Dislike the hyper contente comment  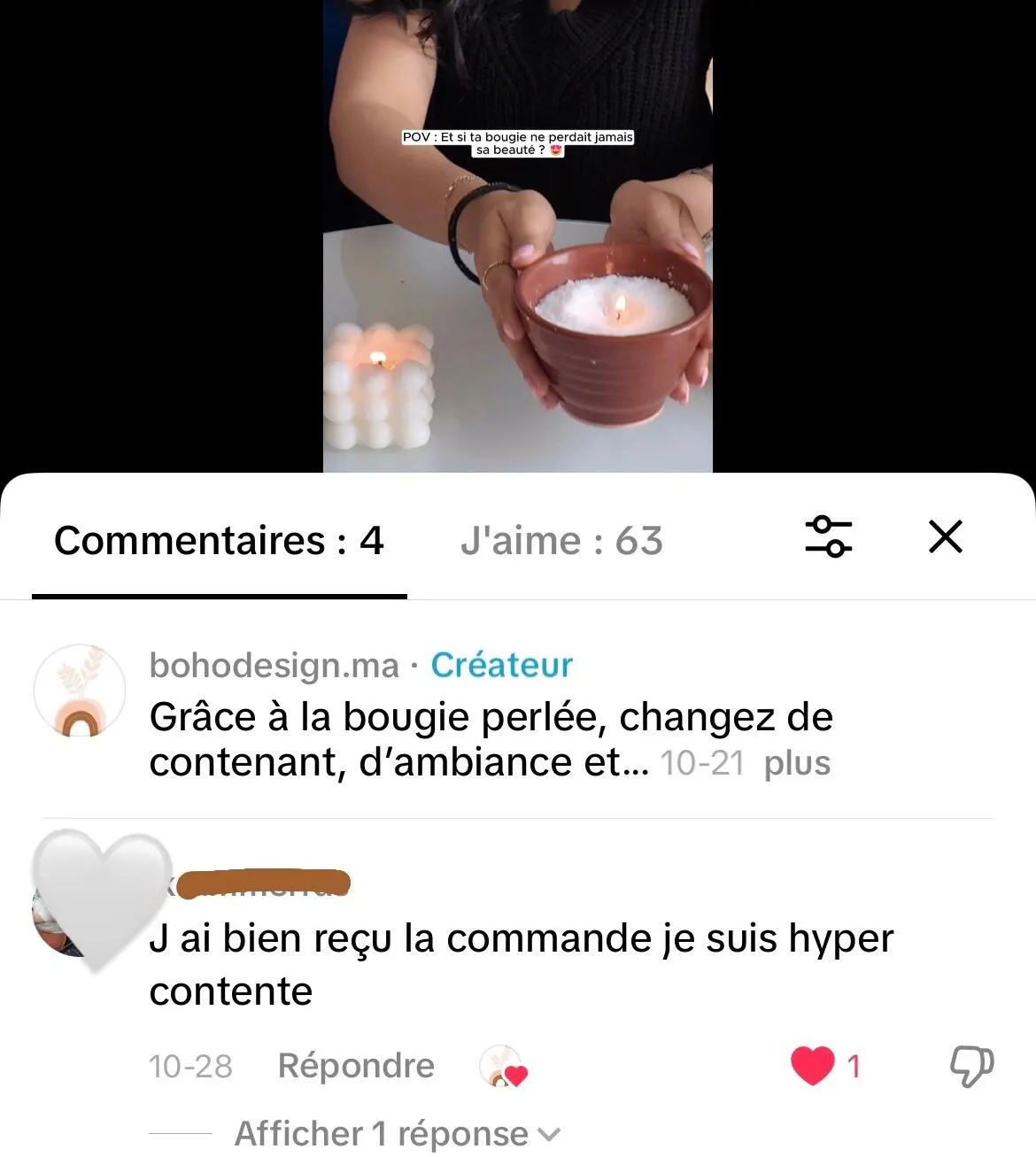[971, 1066]
